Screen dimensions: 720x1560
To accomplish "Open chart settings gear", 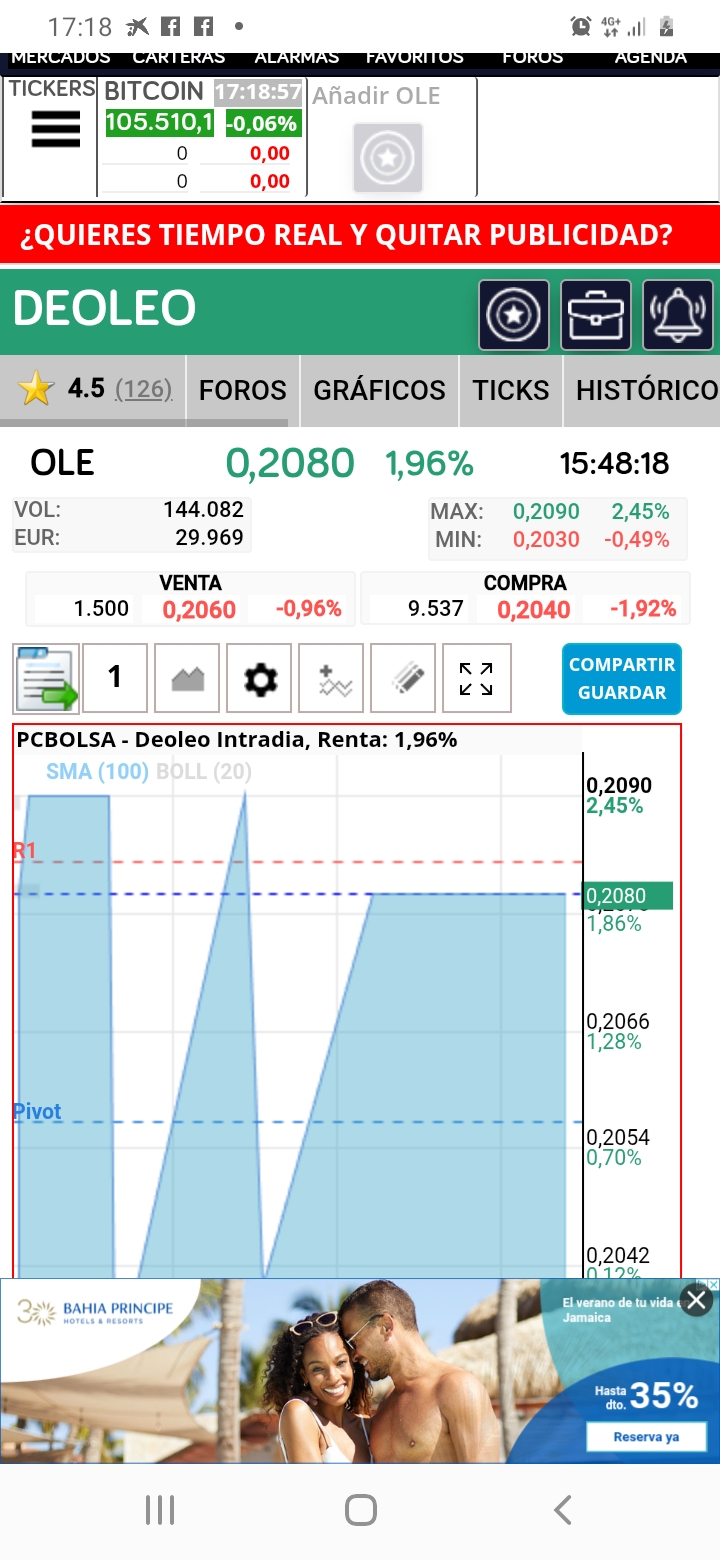I will [x=260, y=678].
